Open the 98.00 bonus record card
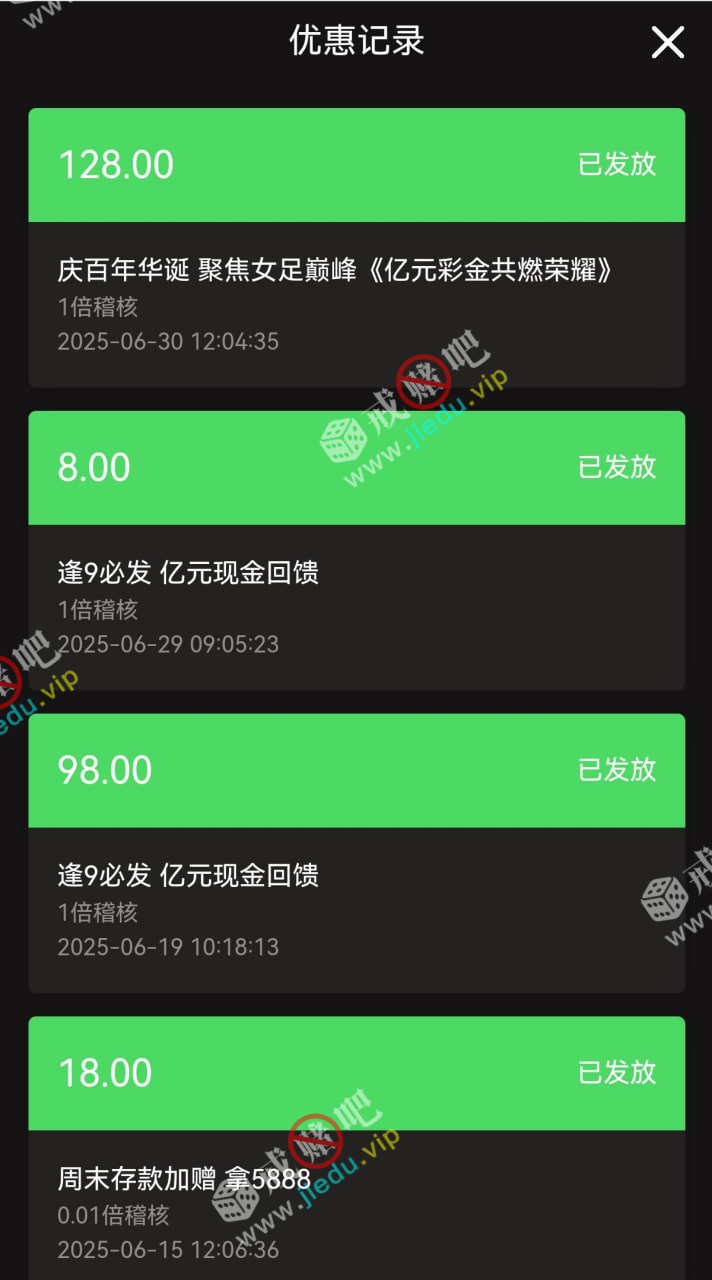Screen dimensions: 712x1280 pyautogui.click(x=356, y=853)
